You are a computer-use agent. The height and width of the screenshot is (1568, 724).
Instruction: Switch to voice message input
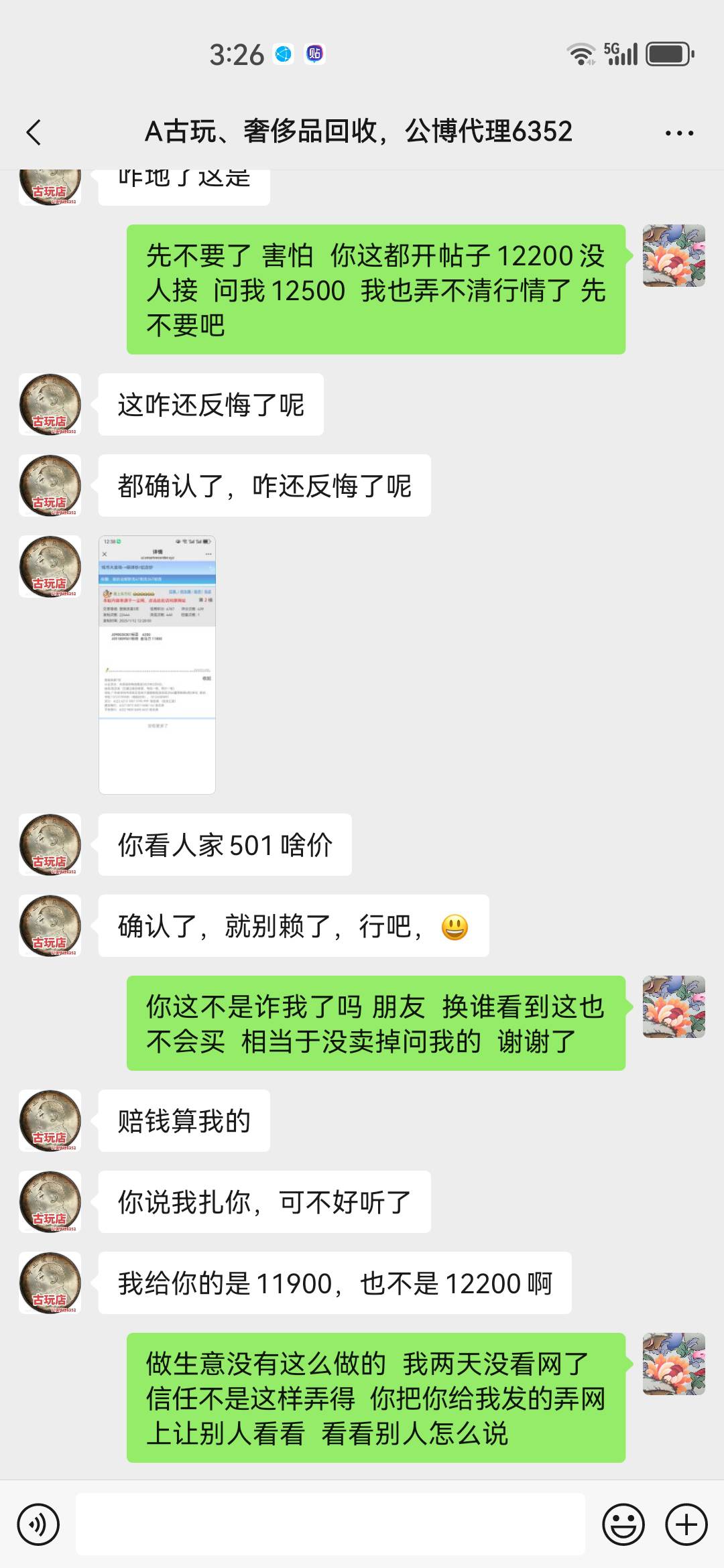click(38, 1524)
